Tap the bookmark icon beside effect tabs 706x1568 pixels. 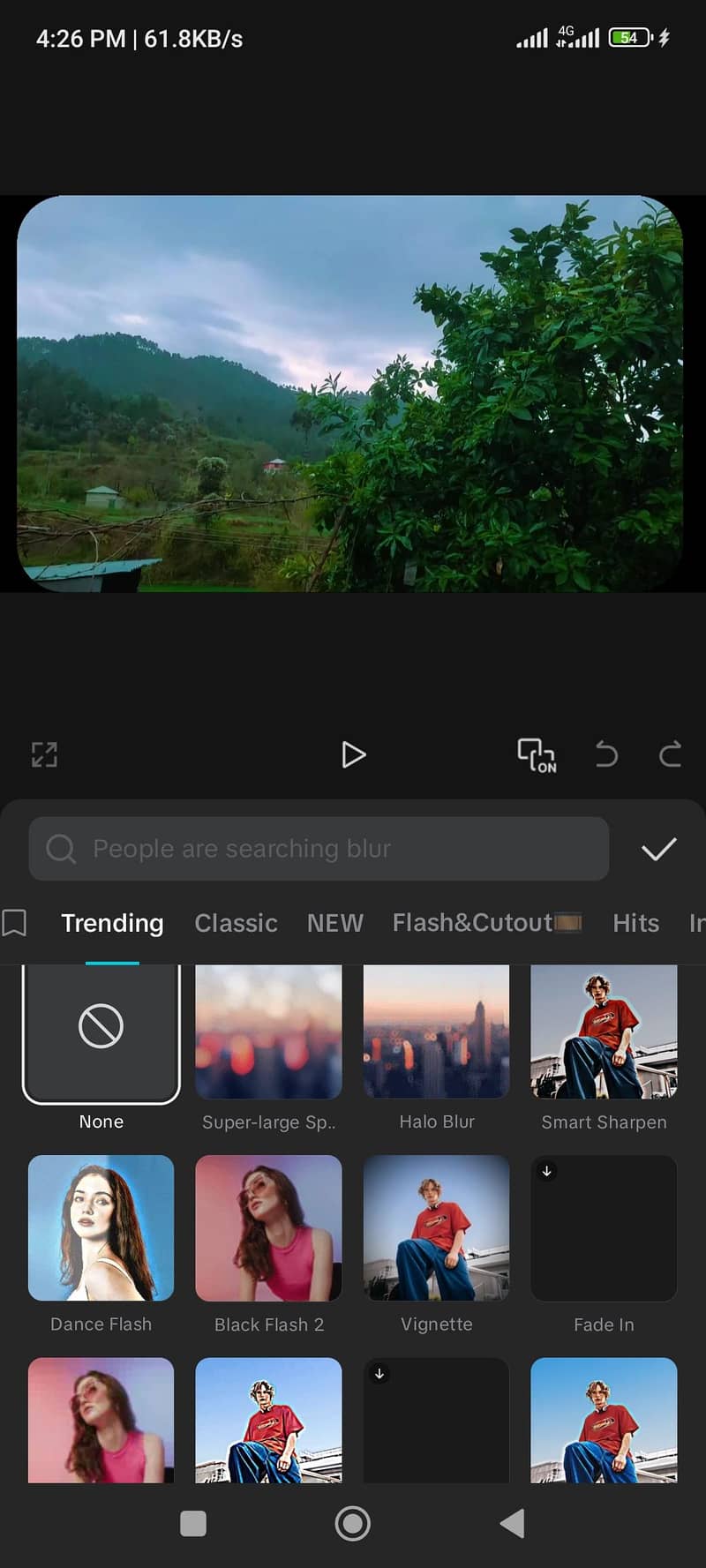[14, 922]
